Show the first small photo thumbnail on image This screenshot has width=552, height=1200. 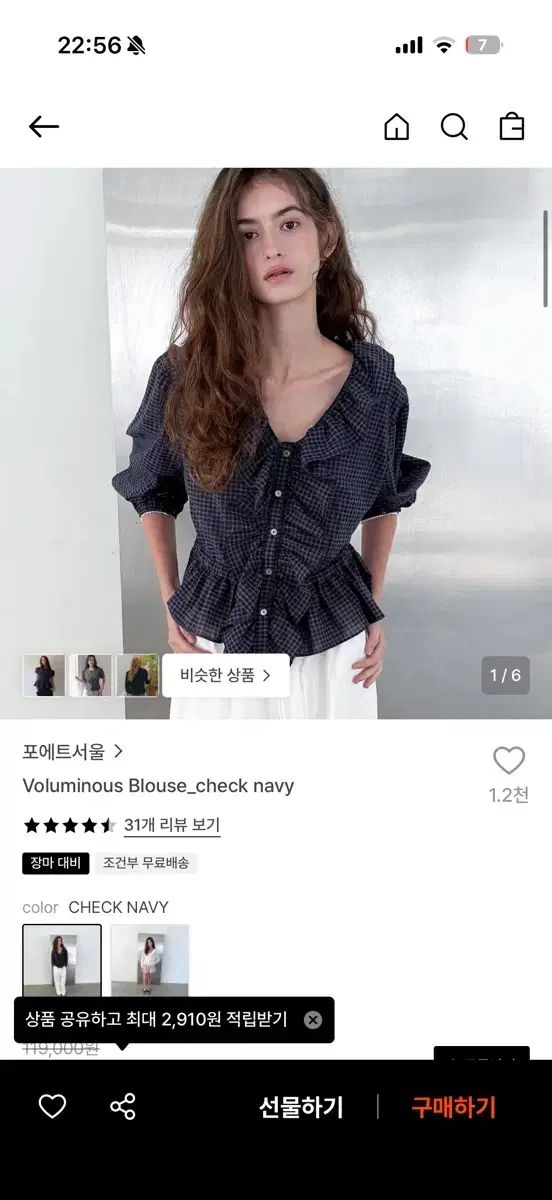pyautogui.click(x=44, y=675)
